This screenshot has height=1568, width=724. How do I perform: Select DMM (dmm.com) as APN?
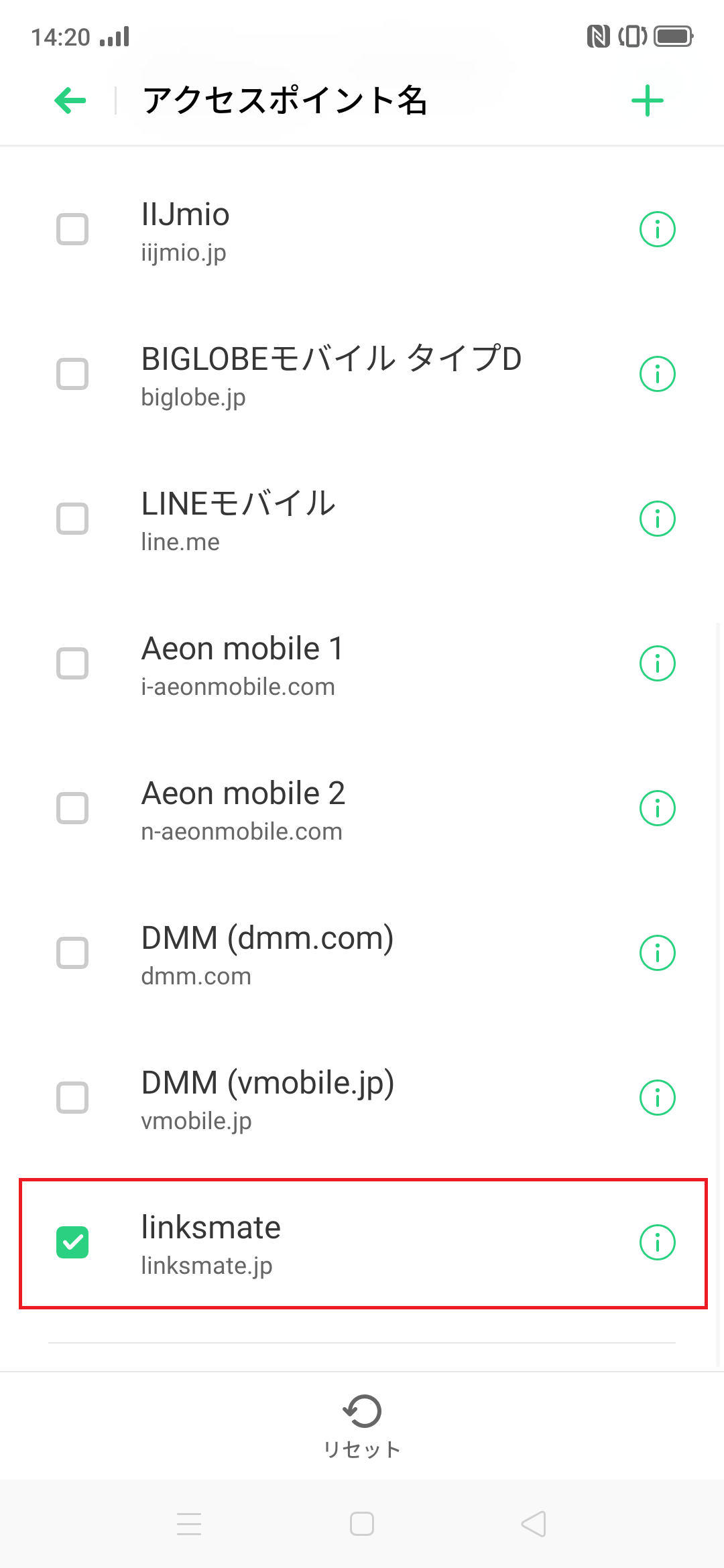(72, 952)
